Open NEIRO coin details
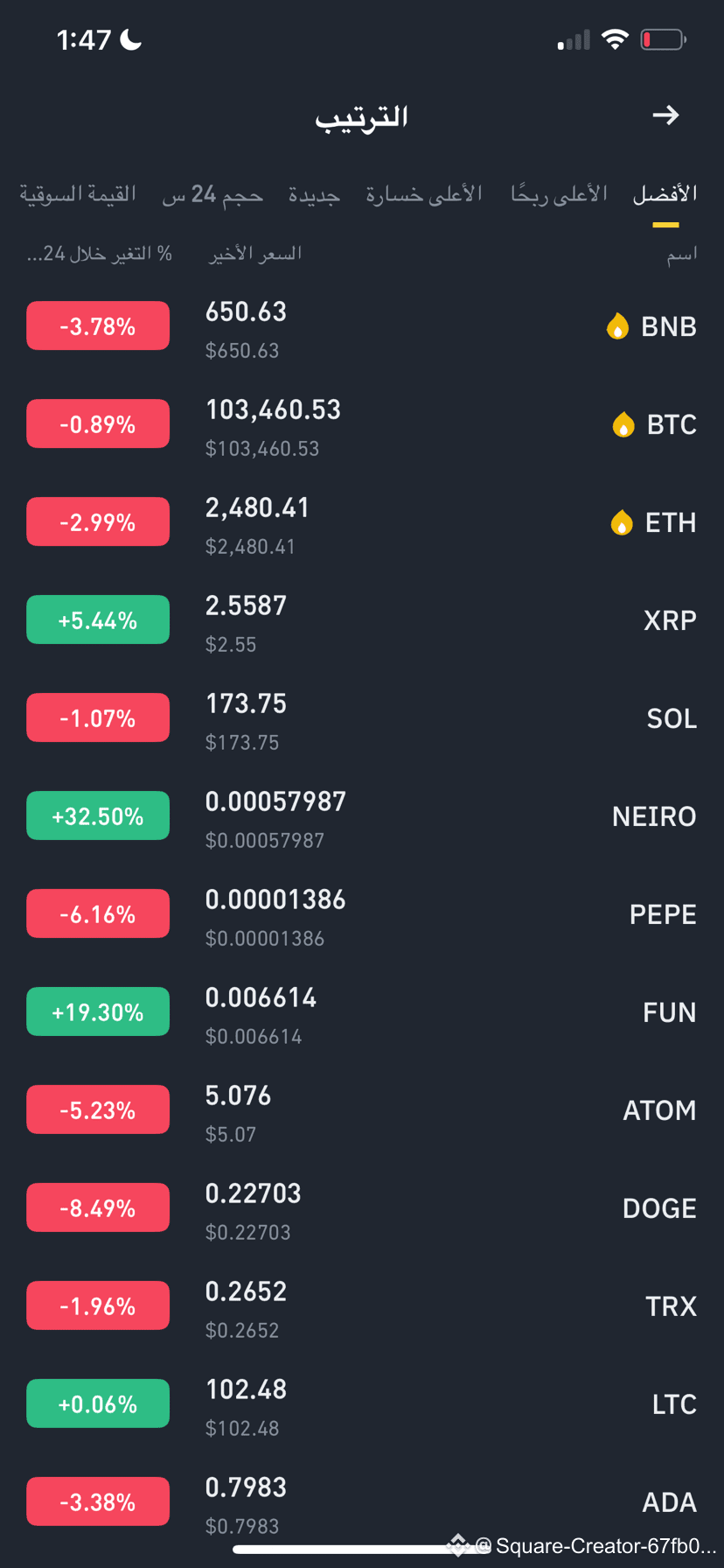The image size is (724, 1568). point(362,816)
